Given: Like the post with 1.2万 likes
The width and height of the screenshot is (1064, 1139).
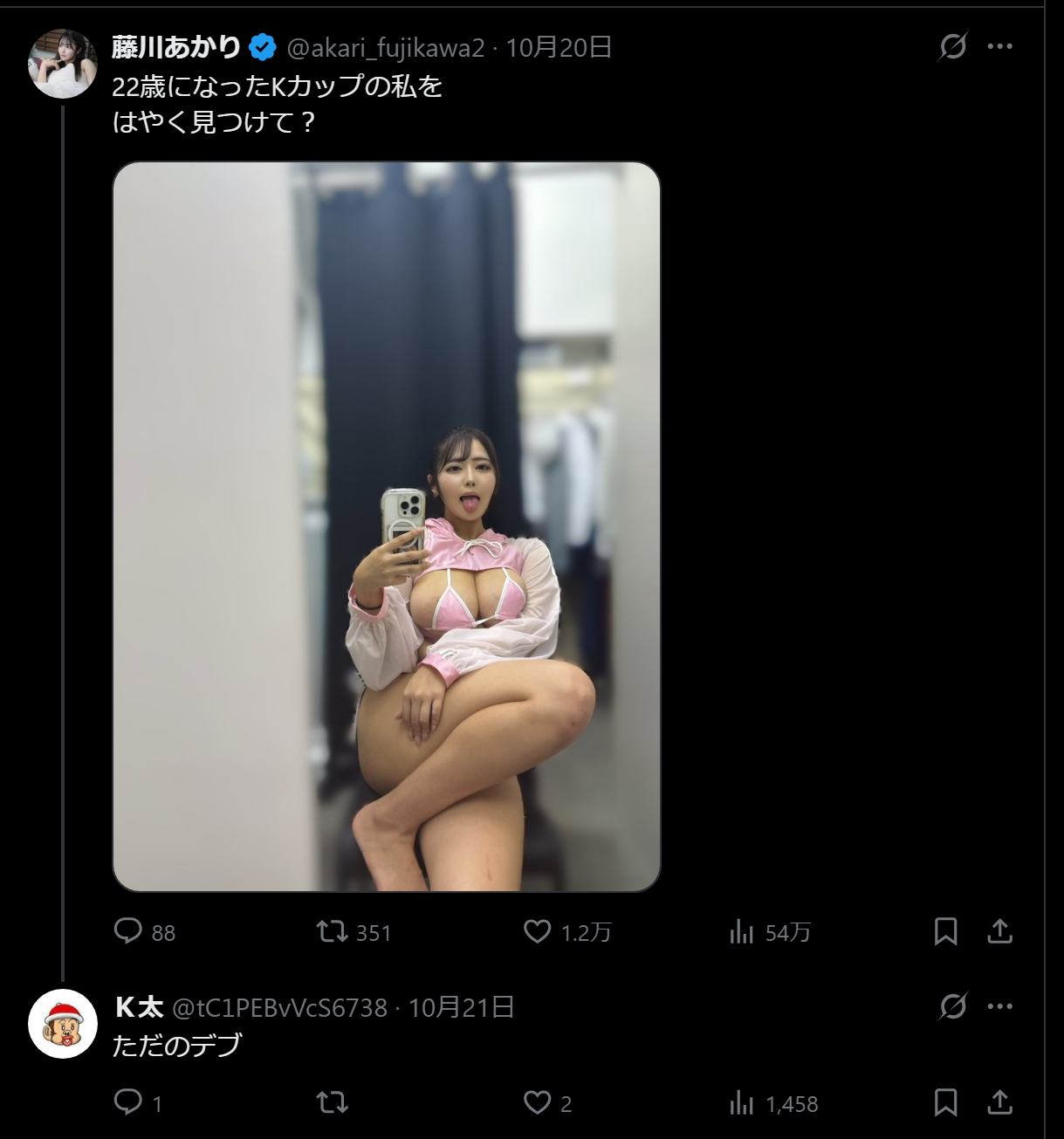Looking at the screenshot, I should click(x=537, y=931).
